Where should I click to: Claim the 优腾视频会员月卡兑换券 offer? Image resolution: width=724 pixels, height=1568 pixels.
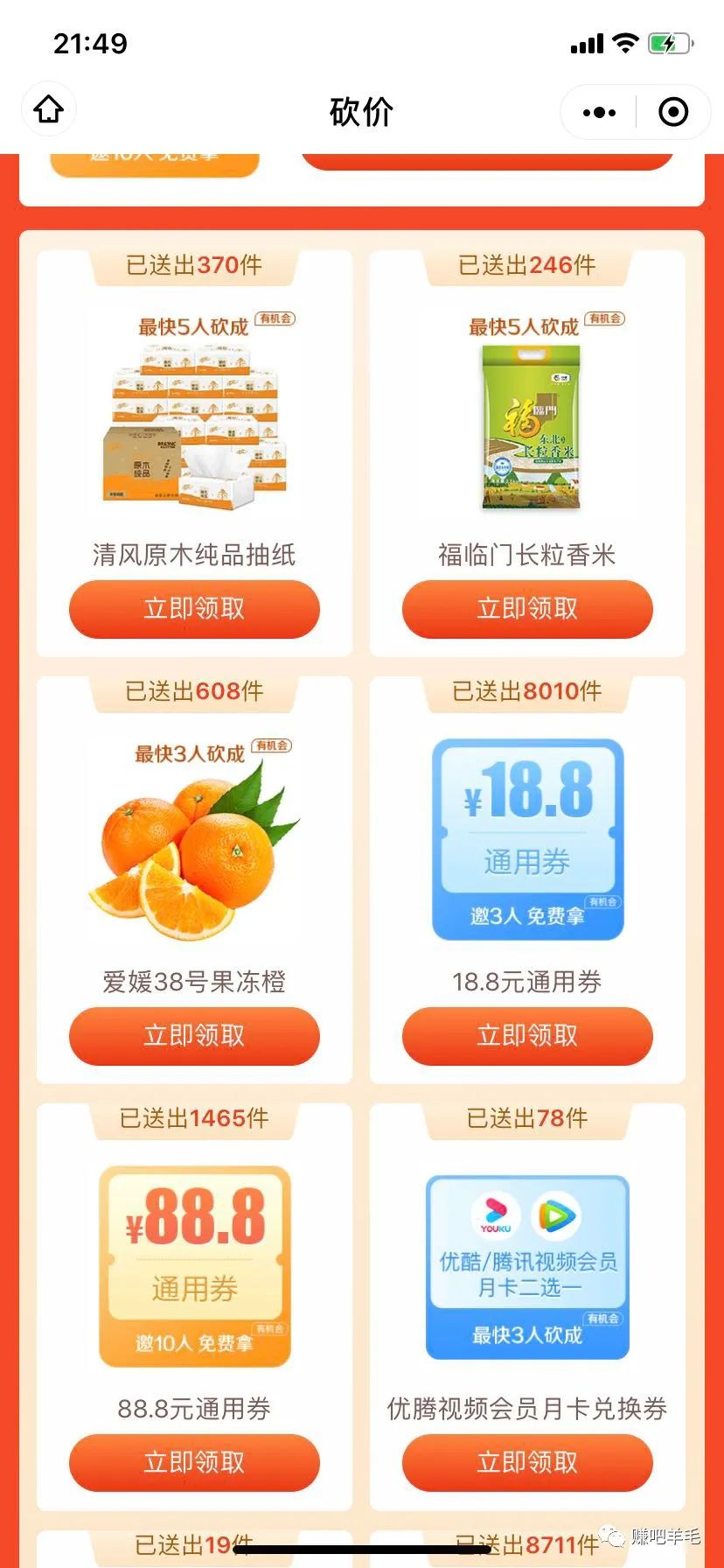click(x=527, y=1463)
